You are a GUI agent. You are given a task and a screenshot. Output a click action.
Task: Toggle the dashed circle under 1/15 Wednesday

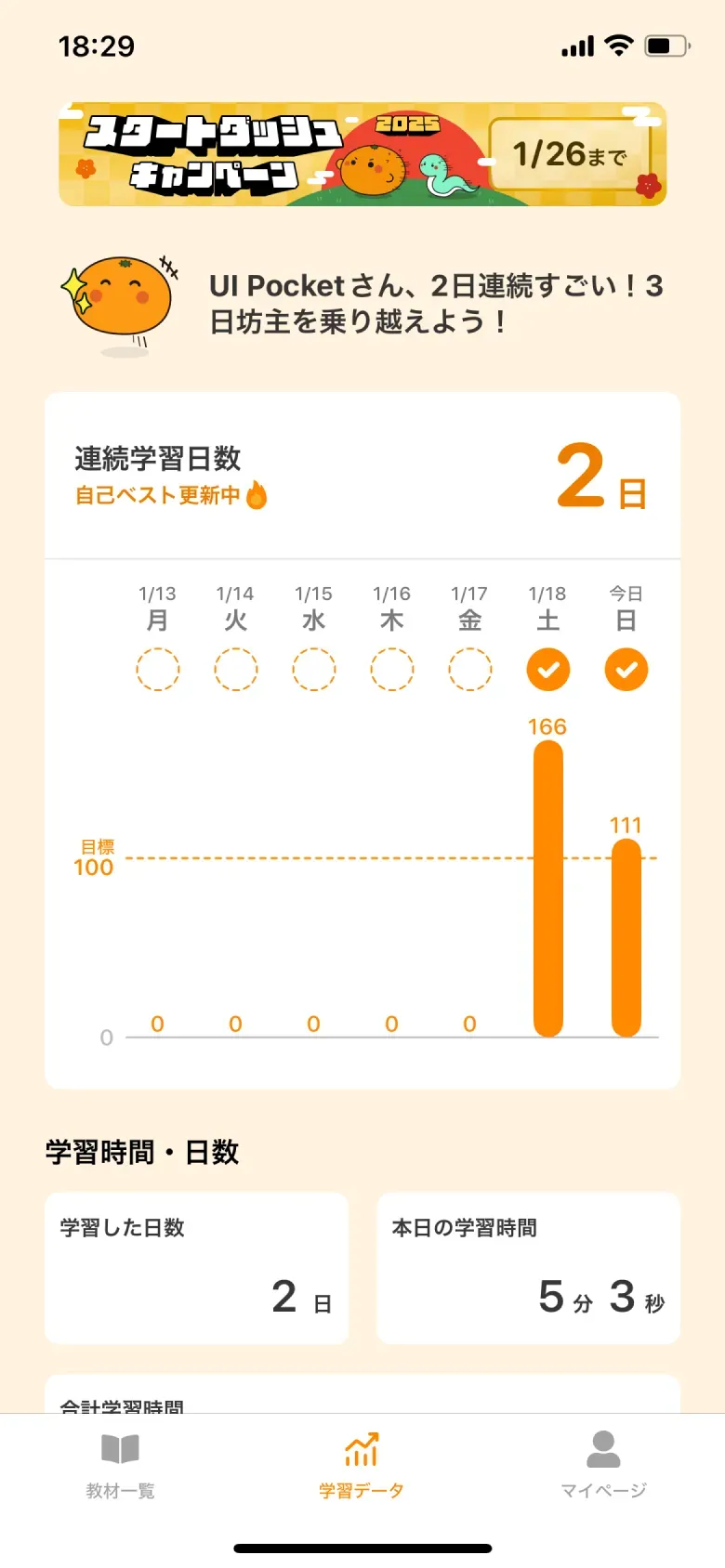pyautogui.click(x=313, y=669)
